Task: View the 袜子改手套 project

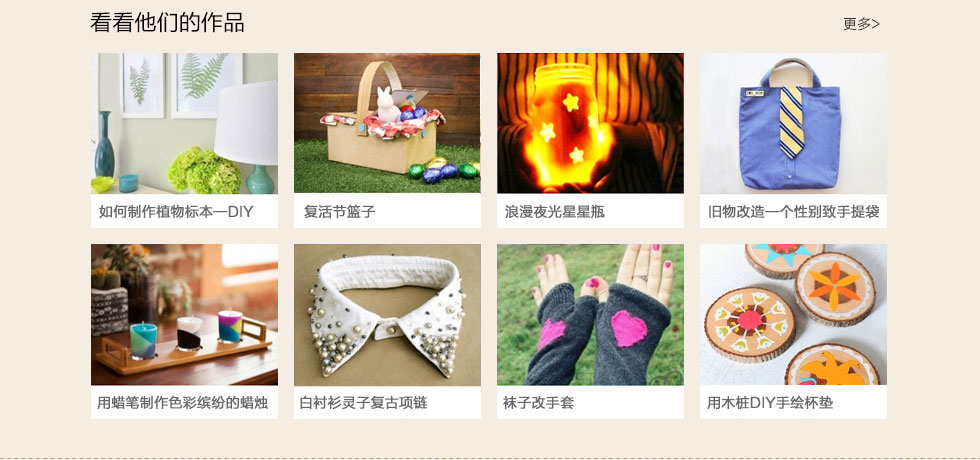Action: click(590, 330)
